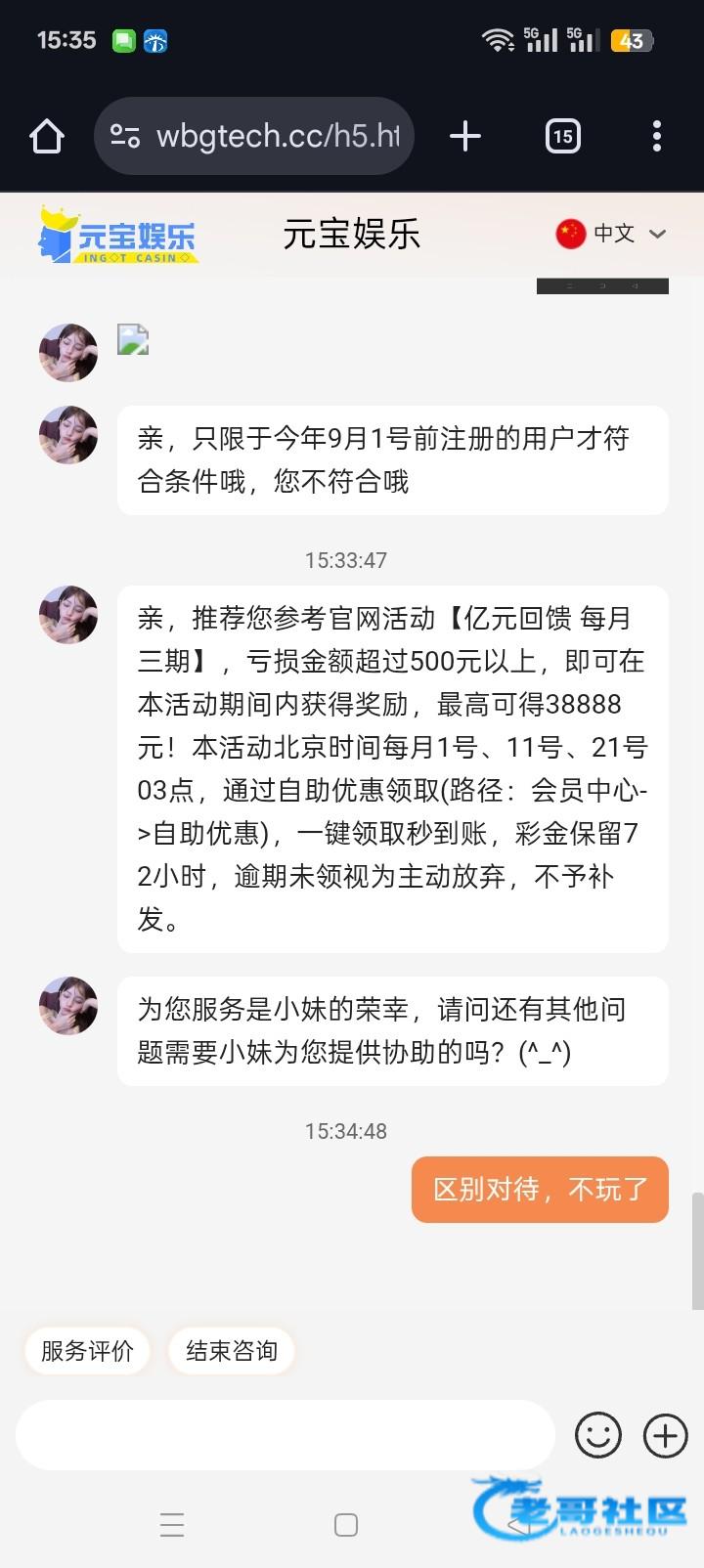Viewport: 704px width, 1568px height.
Task: Open the system recent apps menu
Action: click(x=172, y=1525)
